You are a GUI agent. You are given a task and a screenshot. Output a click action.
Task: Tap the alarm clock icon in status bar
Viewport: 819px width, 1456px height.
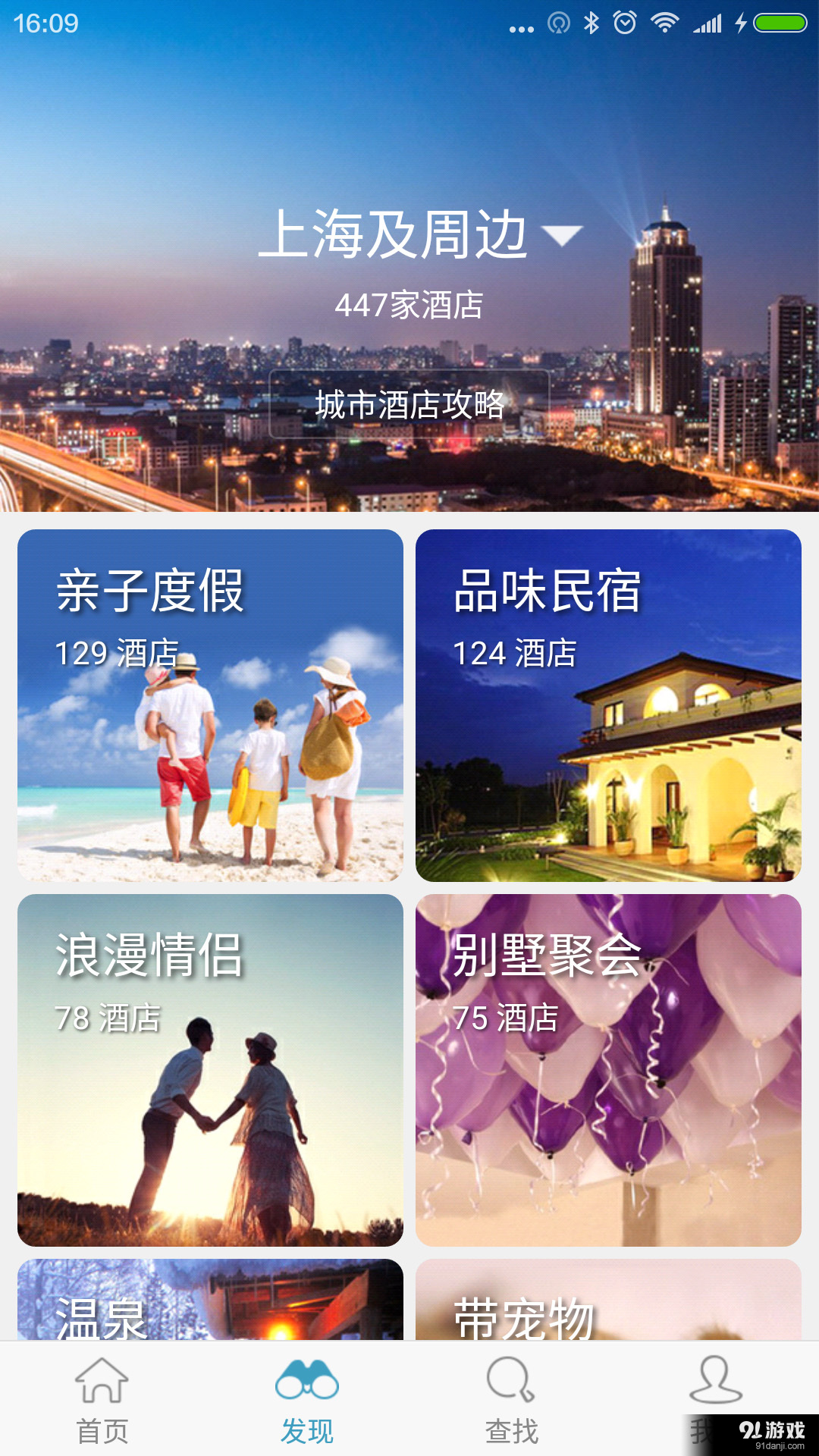(x=625, y=23)
